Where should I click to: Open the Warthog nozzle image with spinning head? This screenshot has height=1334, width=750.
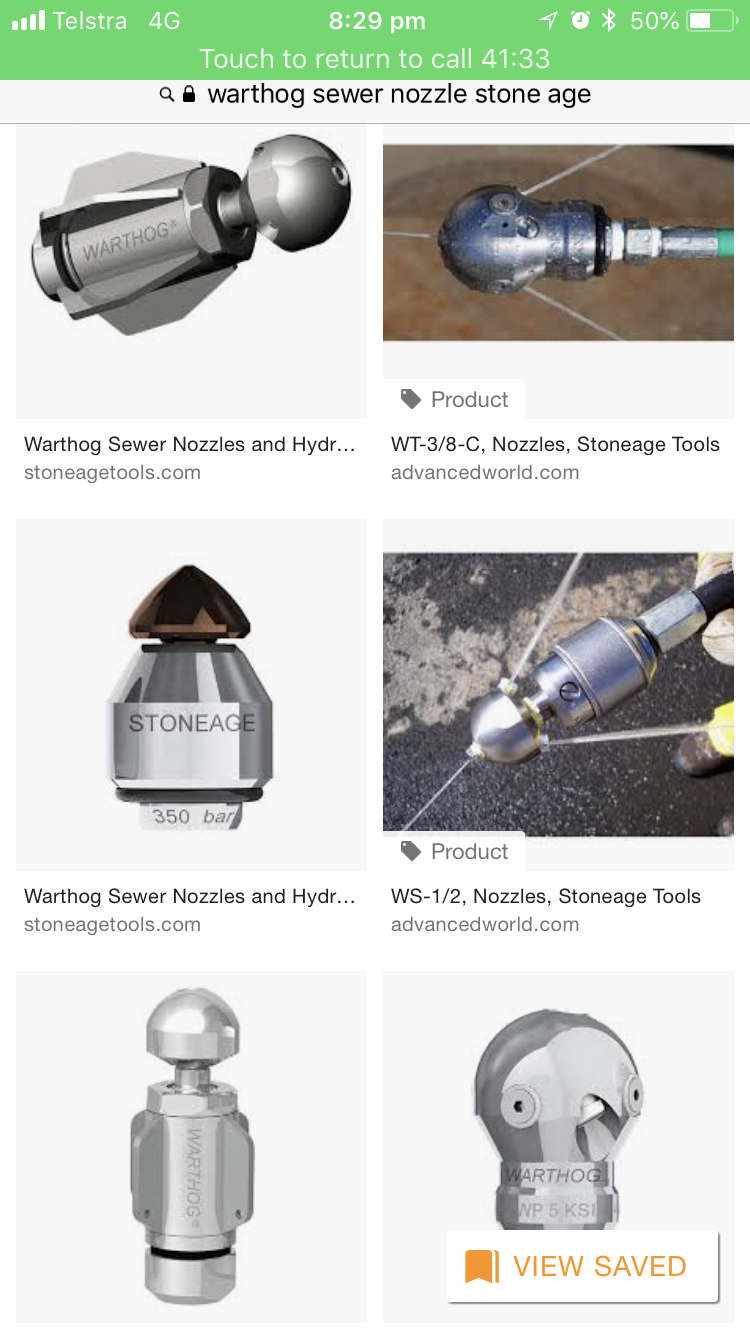191,270
